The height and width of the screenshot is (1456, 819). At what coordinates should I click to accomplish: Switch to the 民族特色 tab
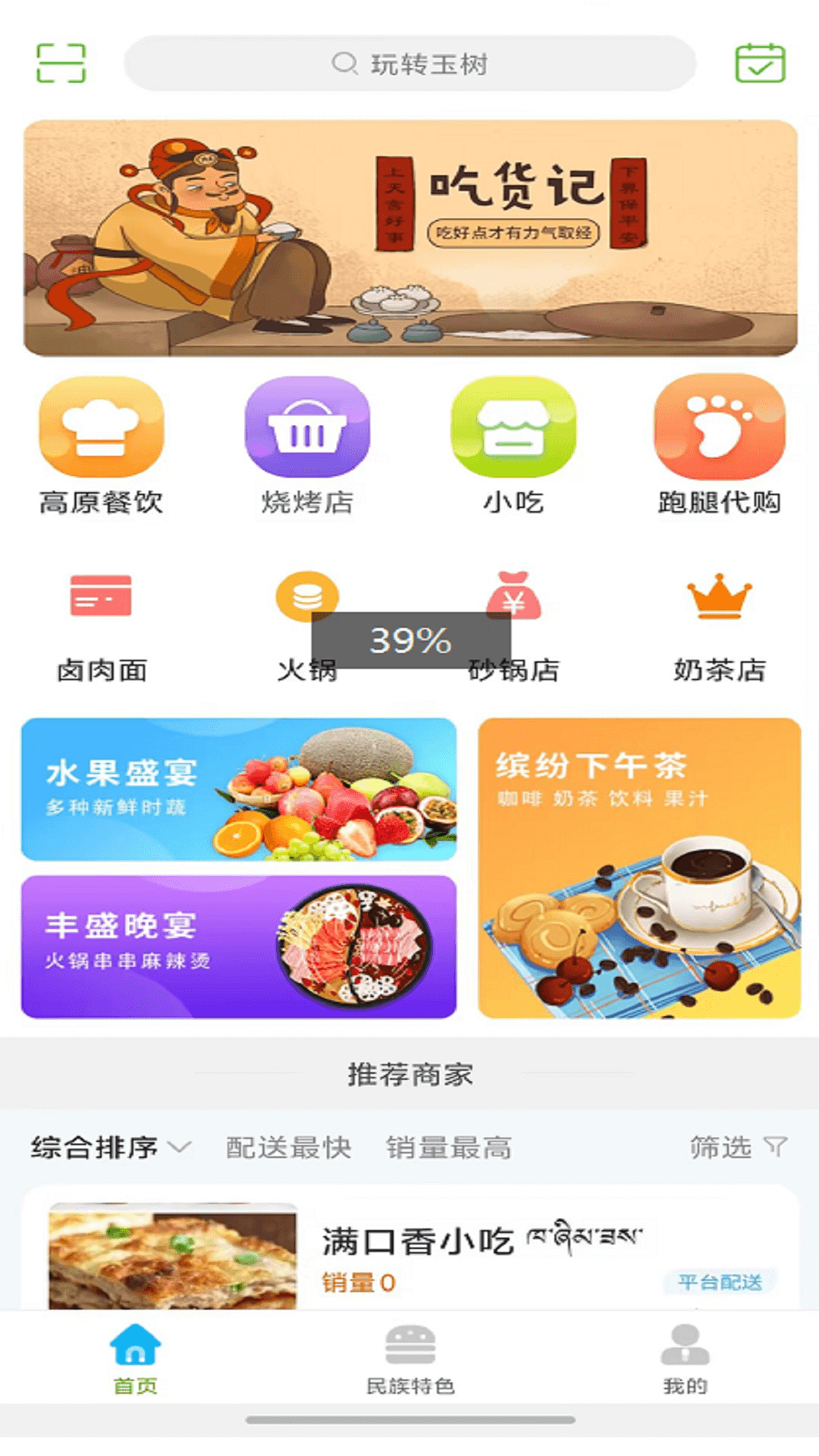tap(410, 1360)
